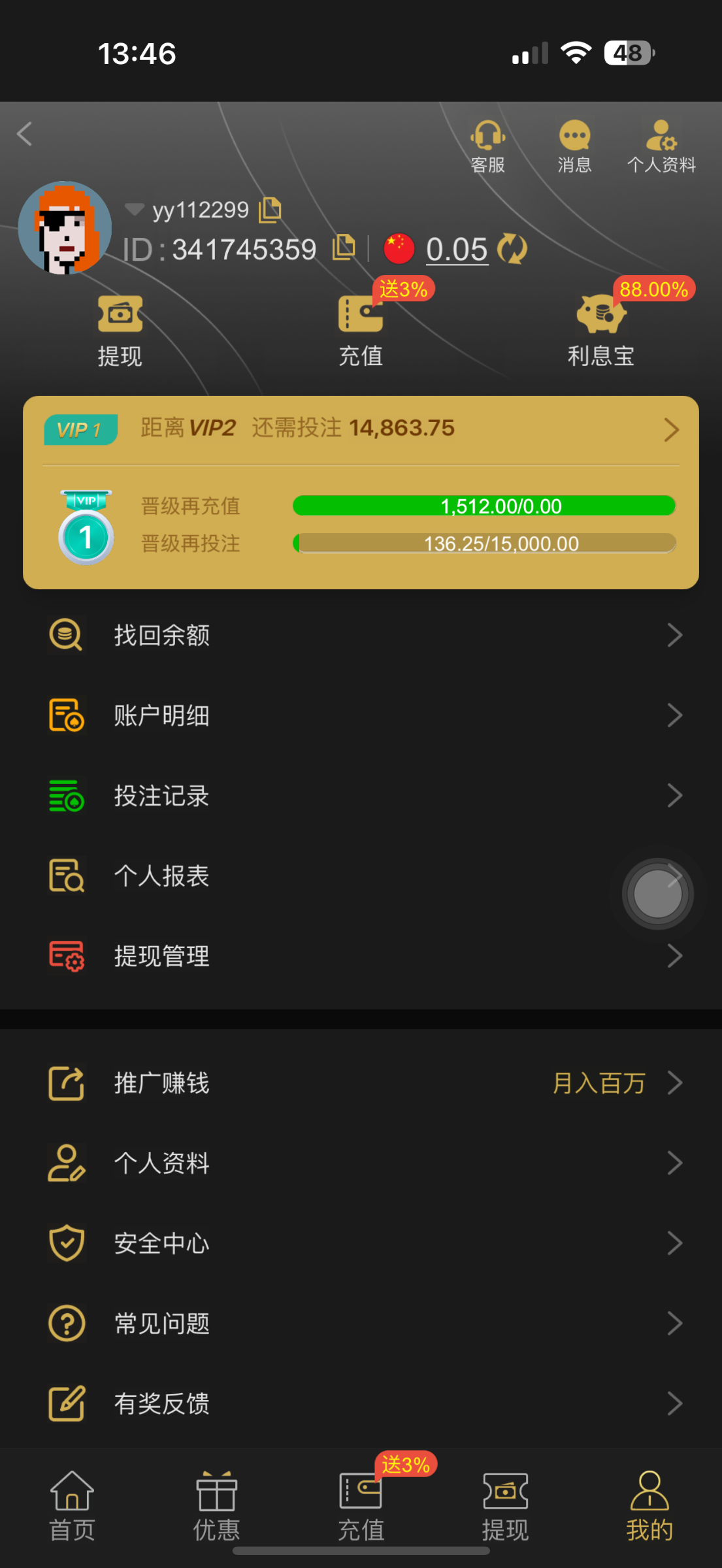Open 利息宝 interest feature
This screenshot has width=722, height=1568.
[x=600, y=331]
